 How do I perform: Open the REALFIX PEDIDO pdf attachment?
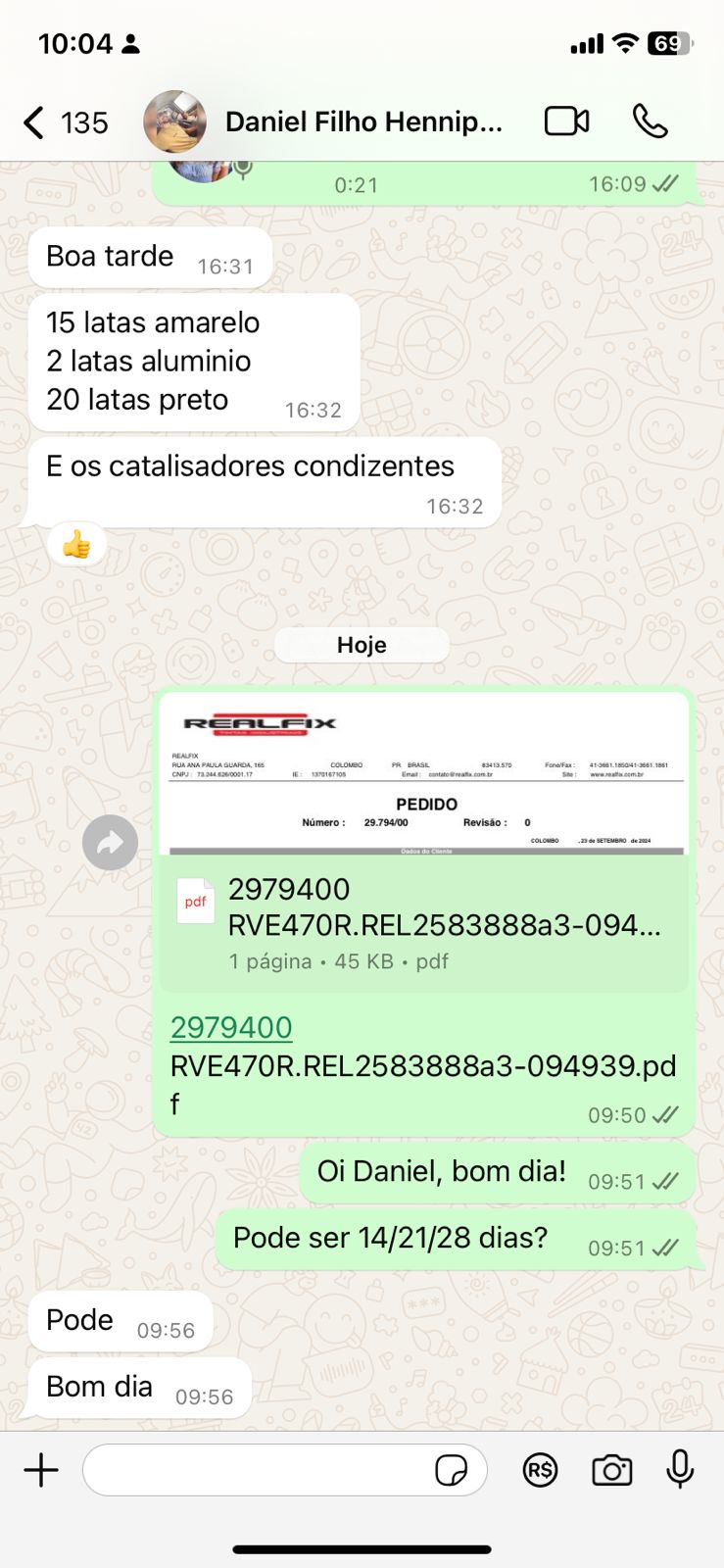(423, 843)
